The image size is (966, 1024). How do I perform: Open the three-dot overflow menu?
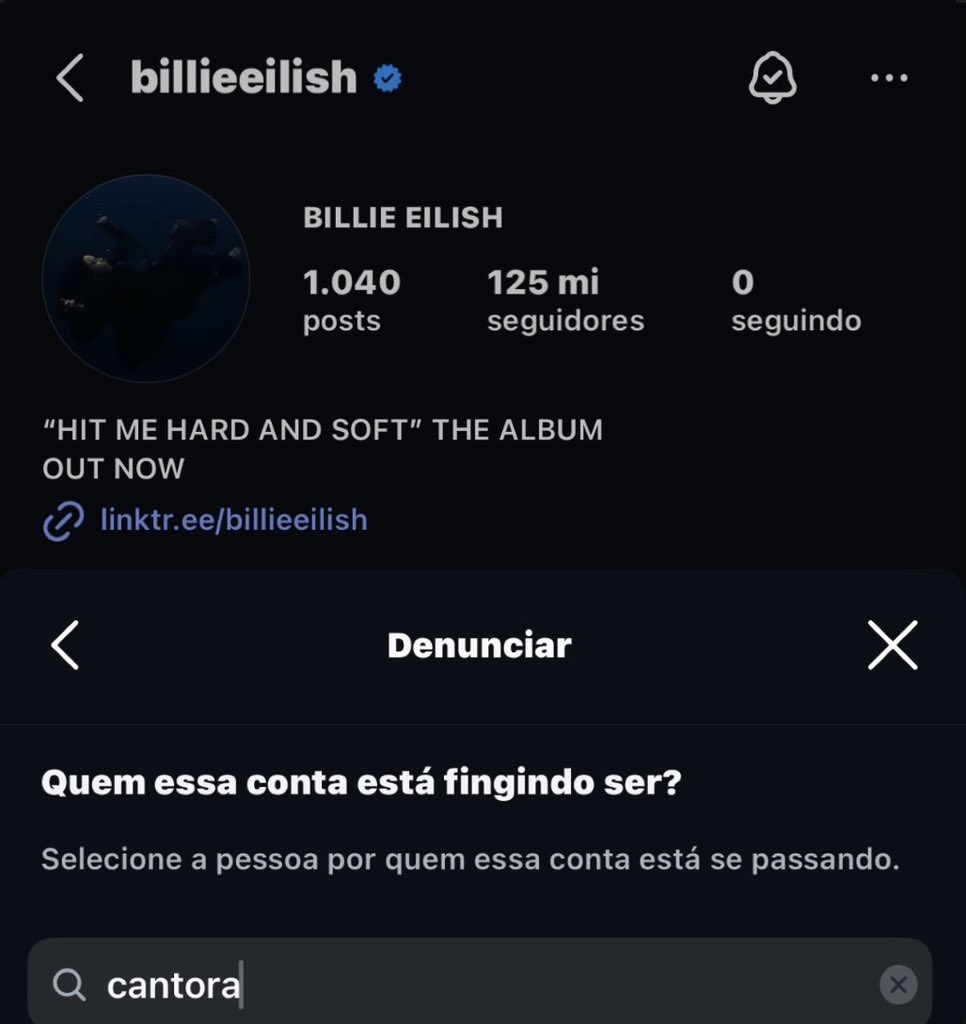coord(889,78)
